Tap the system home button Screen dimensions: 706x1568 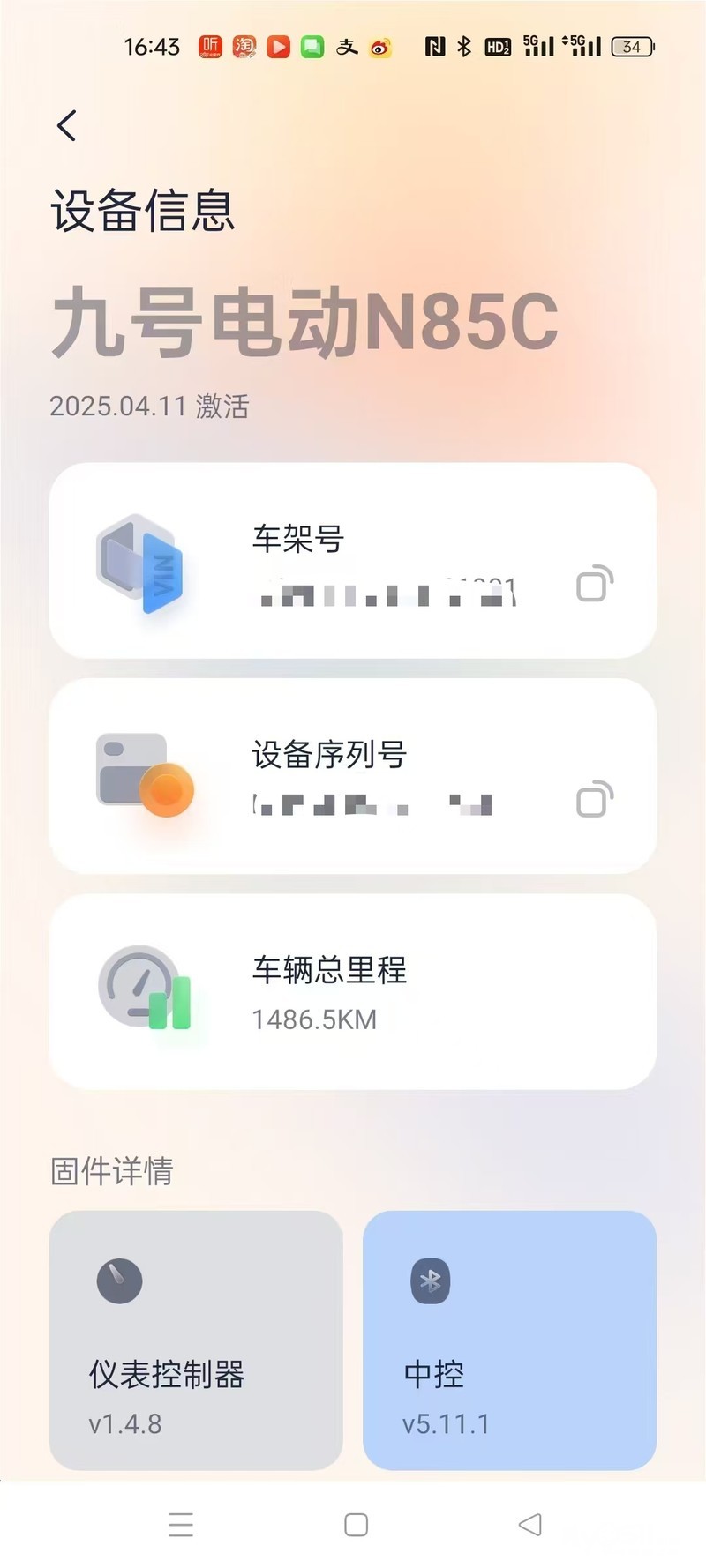pyautogui.click(x=356, y=1525)
